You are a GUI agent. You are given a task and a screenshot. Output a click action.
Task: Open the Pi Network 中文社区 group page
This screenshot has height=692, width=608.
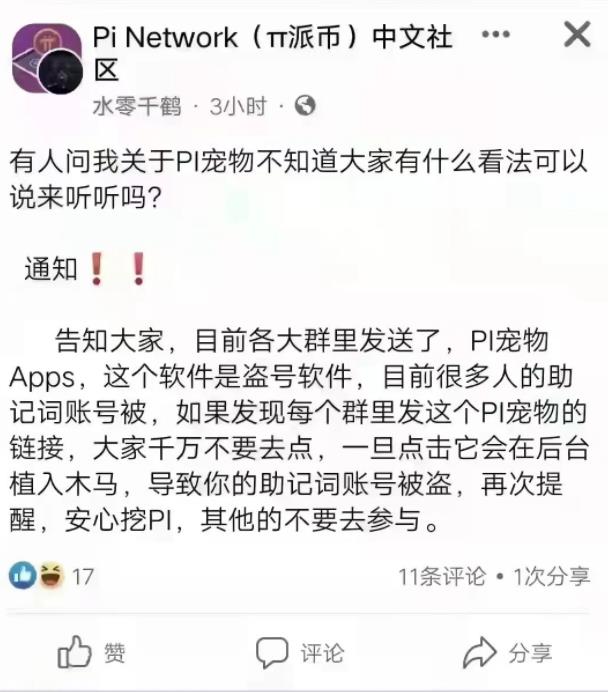pyautogui.click(x=272, y=39)
